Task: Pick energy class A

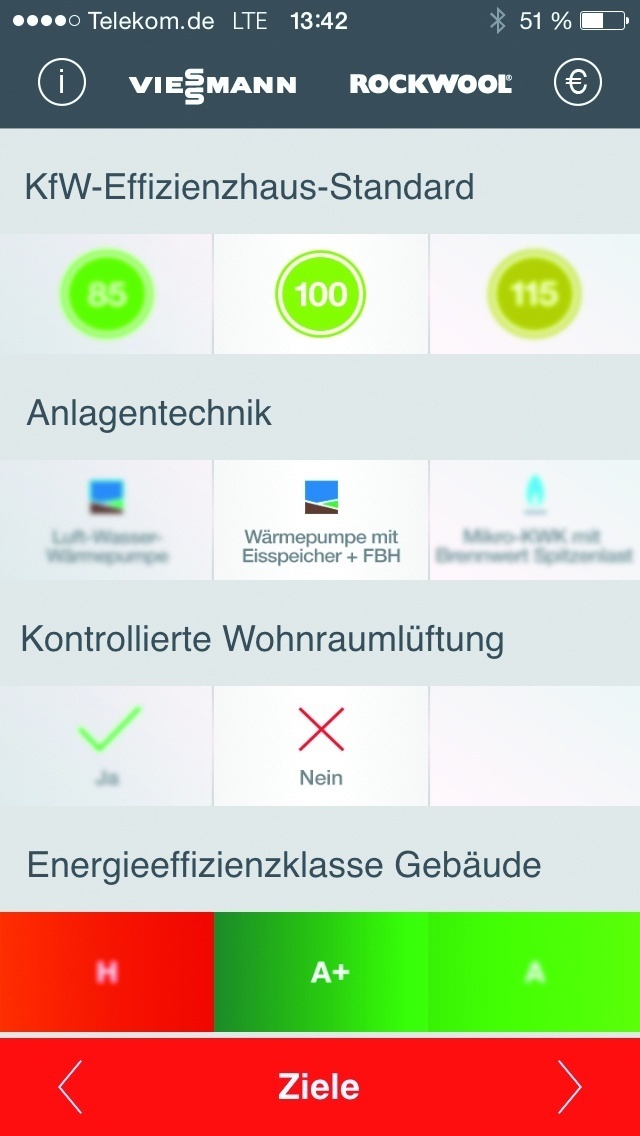Action: click(535, 972)
